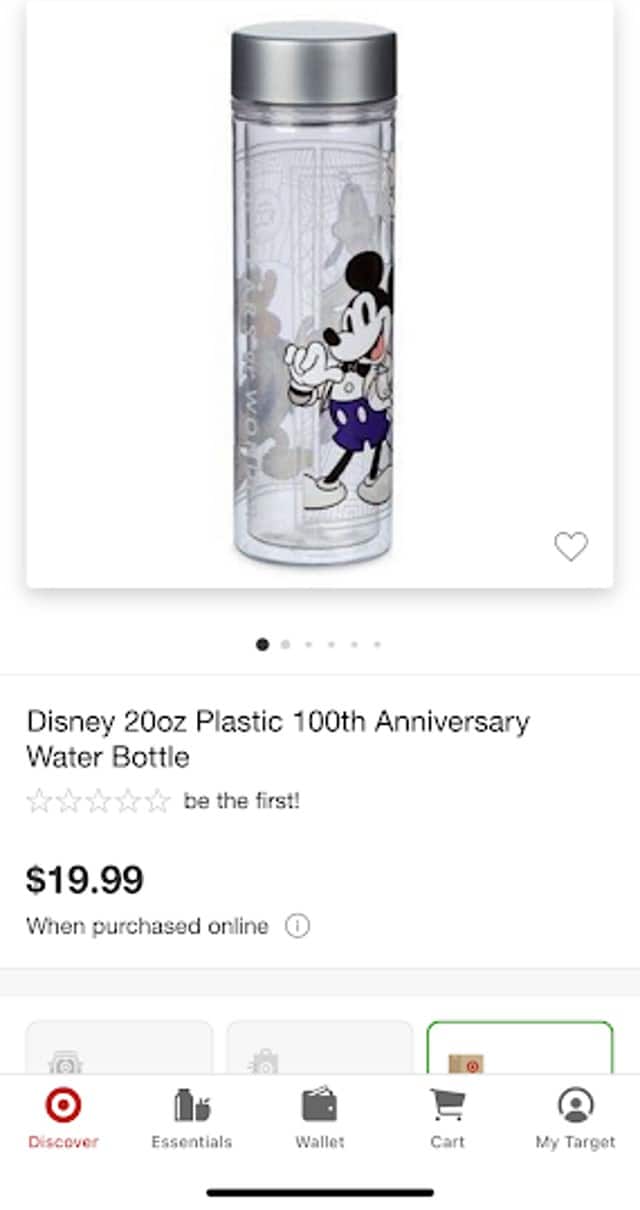Open the My Target tab
This screenshot has width=640, height=1210.
(575, 1118)
